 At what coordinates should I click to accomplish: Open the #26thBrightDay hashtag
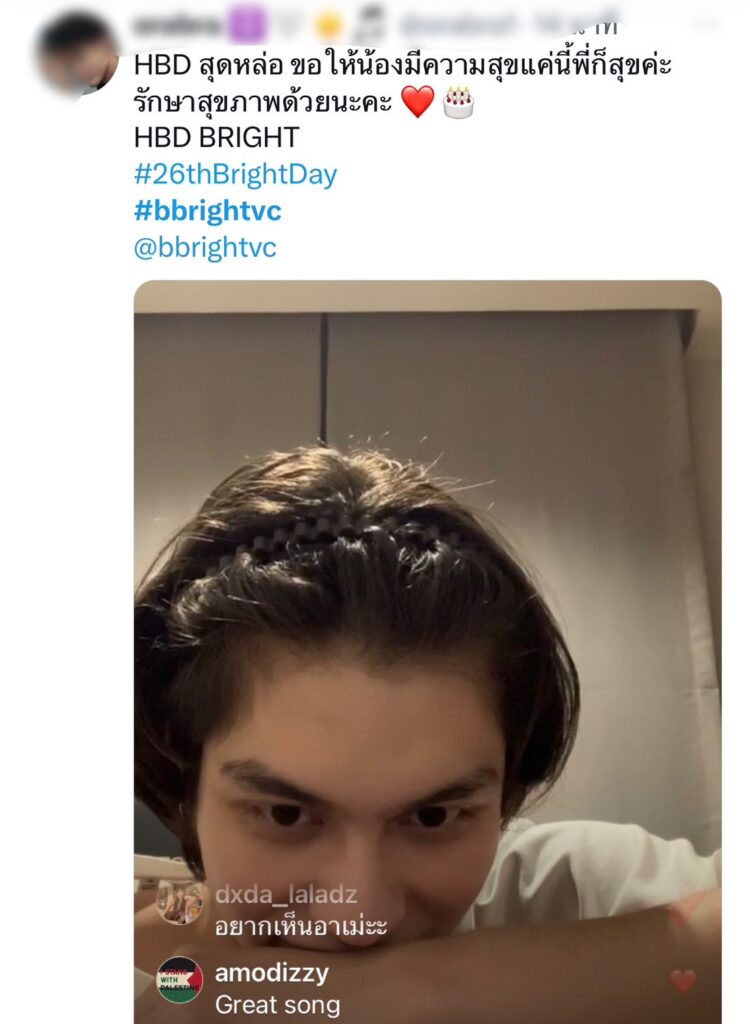pos(235,175)
